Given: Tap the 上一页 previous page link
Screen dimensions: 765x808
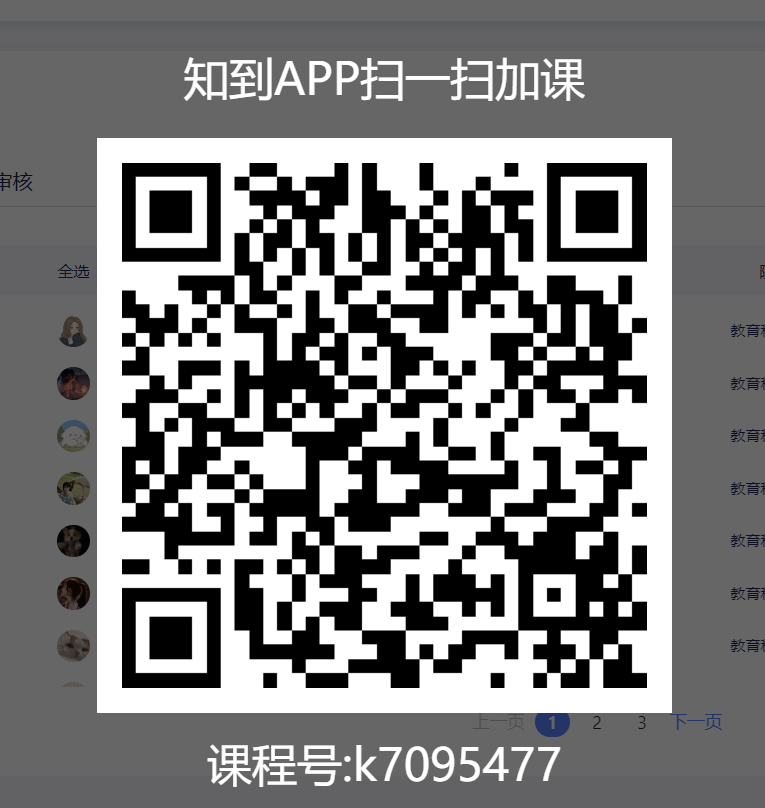Looking at the screenshot, I should coord(498,722).
